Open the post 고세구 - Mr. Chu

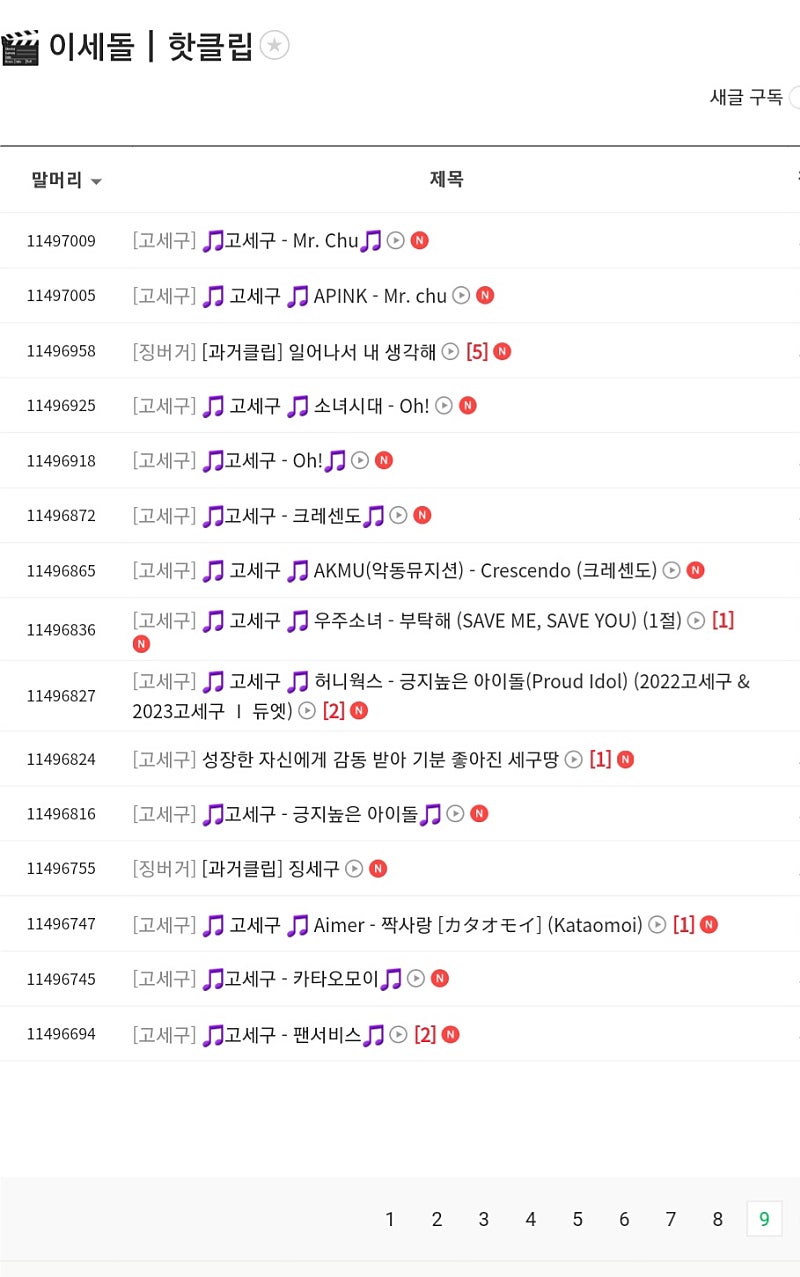(x=291, y=241)
